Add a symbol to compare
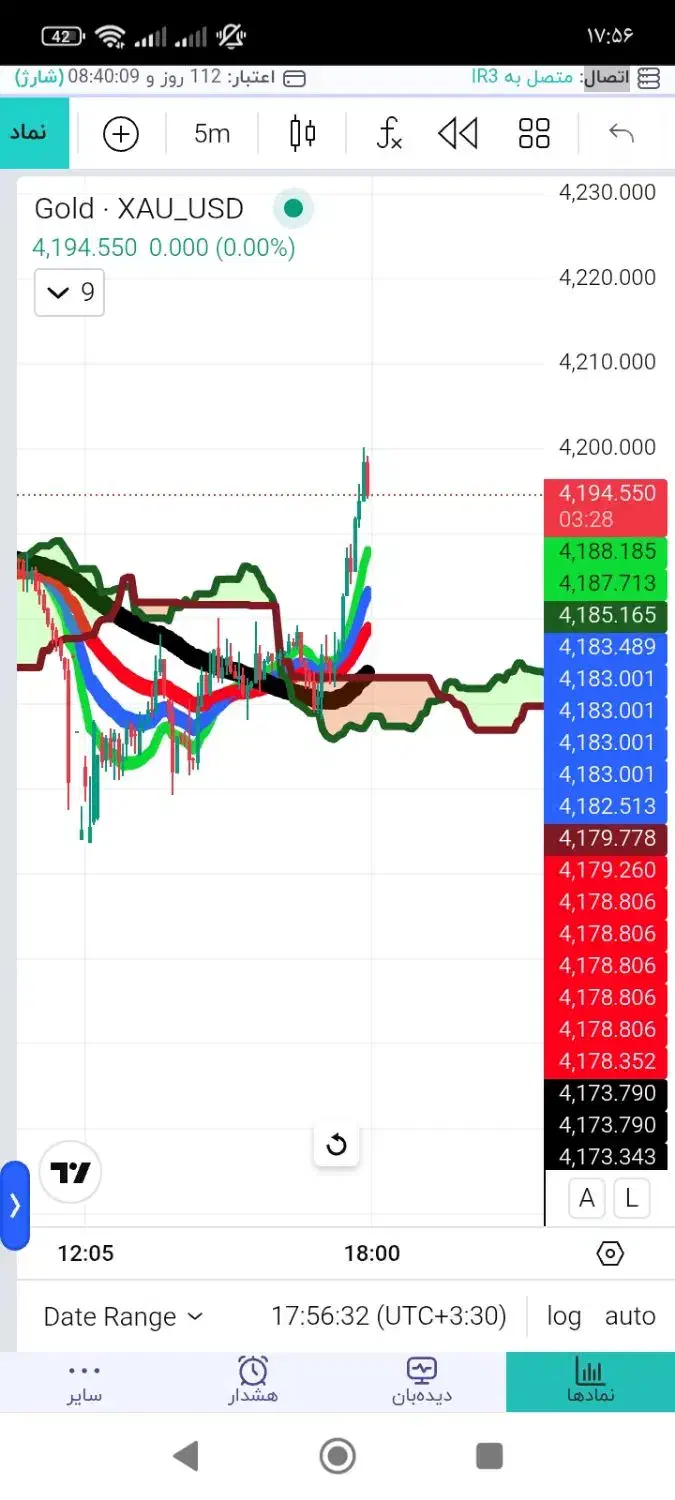The width and height of the screenshot is (675, 1500). pyautogui.click(x=121, y=133)
